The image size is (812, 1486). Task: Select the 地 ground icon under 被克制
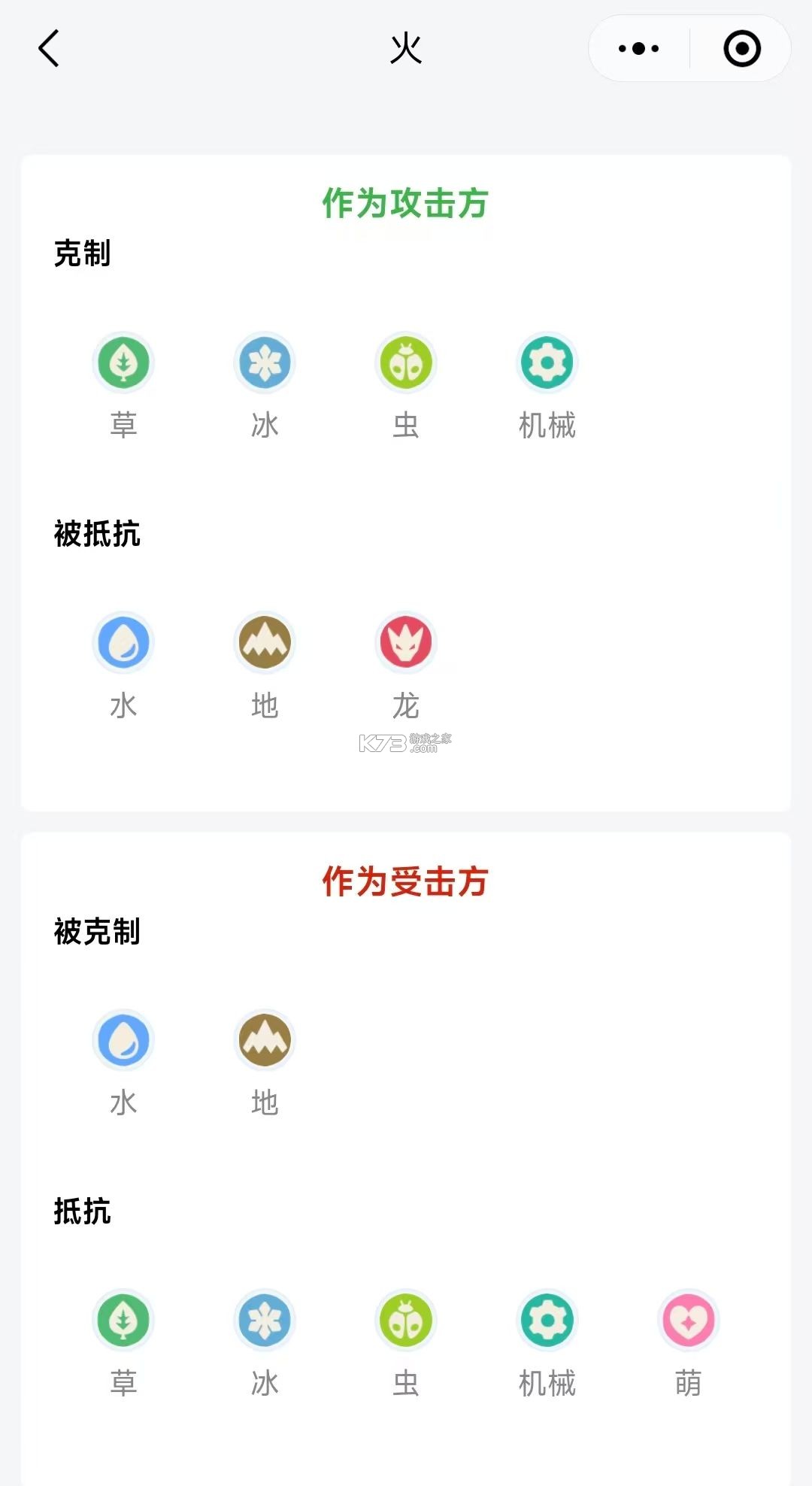[264, 1040]
